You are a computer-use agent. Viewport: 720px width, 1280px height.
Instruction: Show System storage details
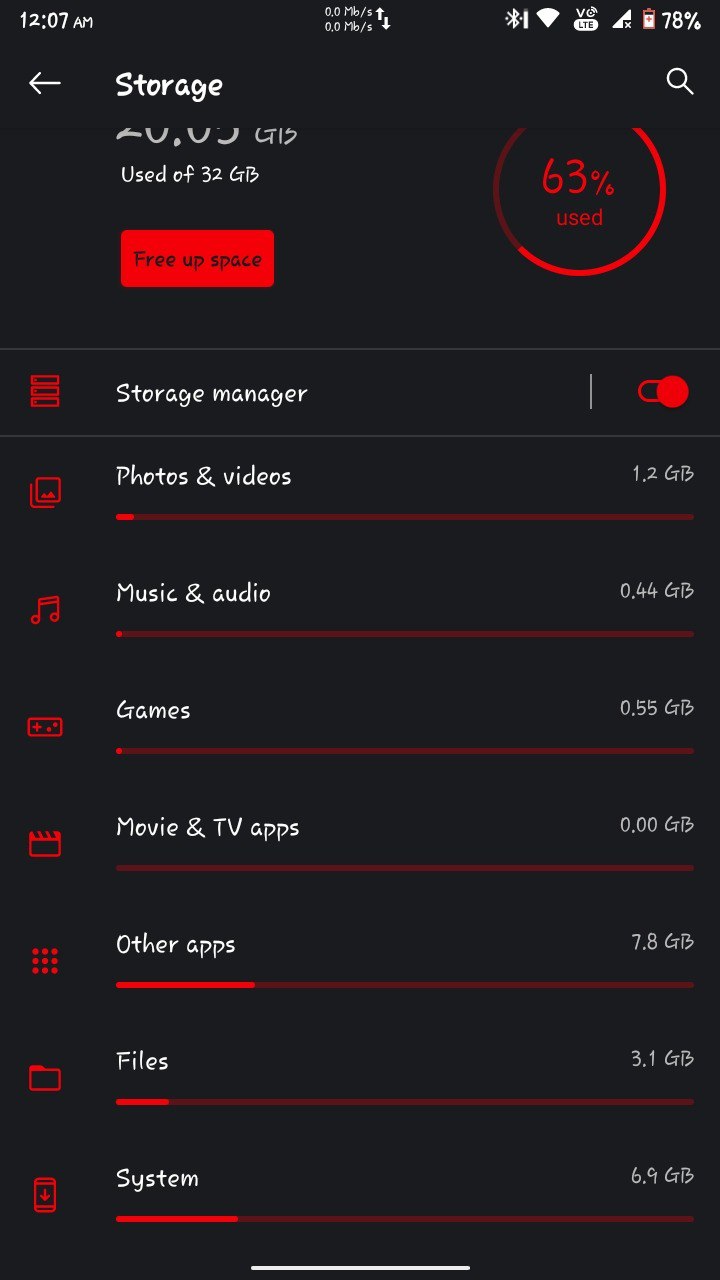point(360,1196)
